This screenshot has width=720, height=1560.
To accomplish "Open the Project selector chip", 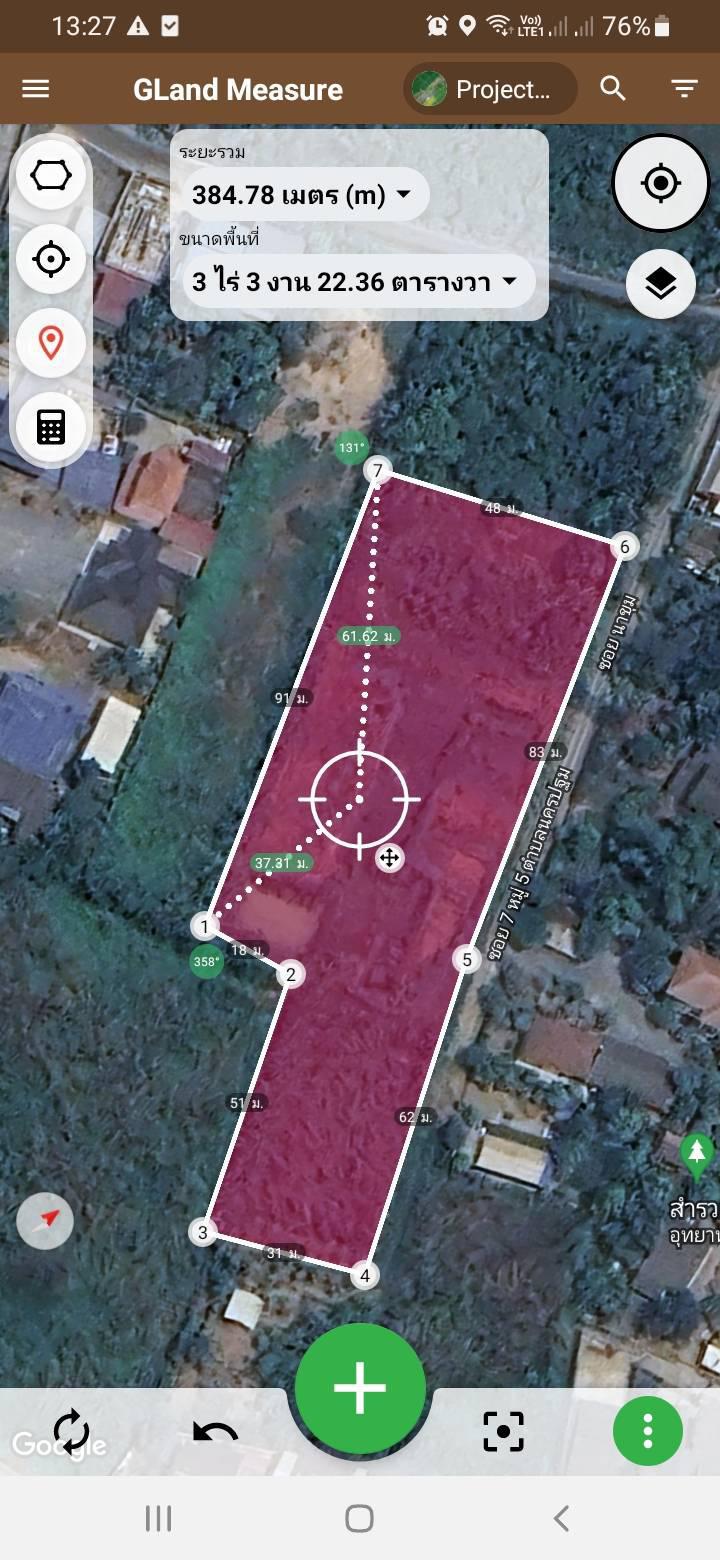I will pyautogui.click(x=490, y=89).
